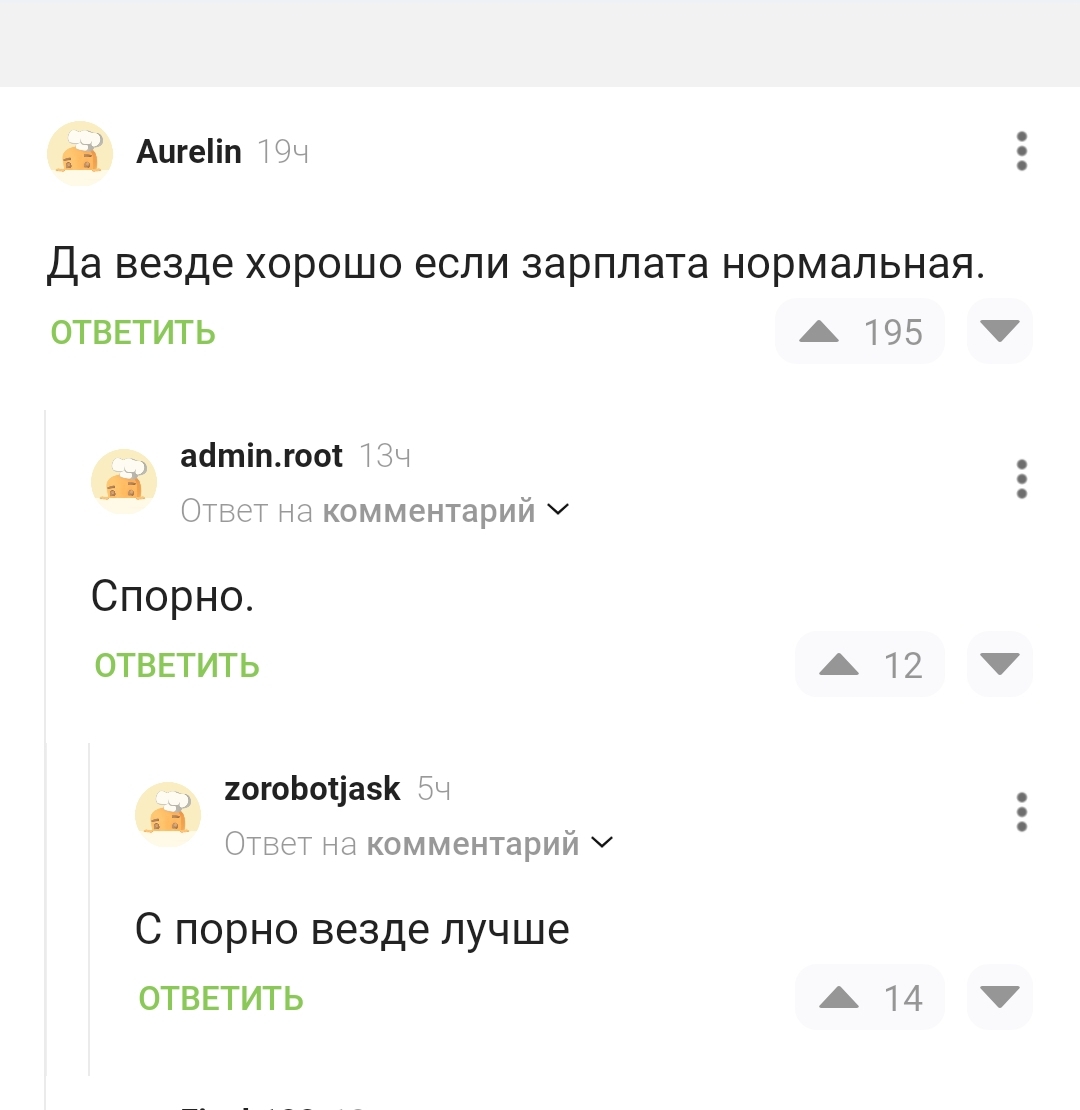This screenshot has width=1080, height=1110.
Task: Upvote zorobotjask's comment
Action: [x=840, y=998]
